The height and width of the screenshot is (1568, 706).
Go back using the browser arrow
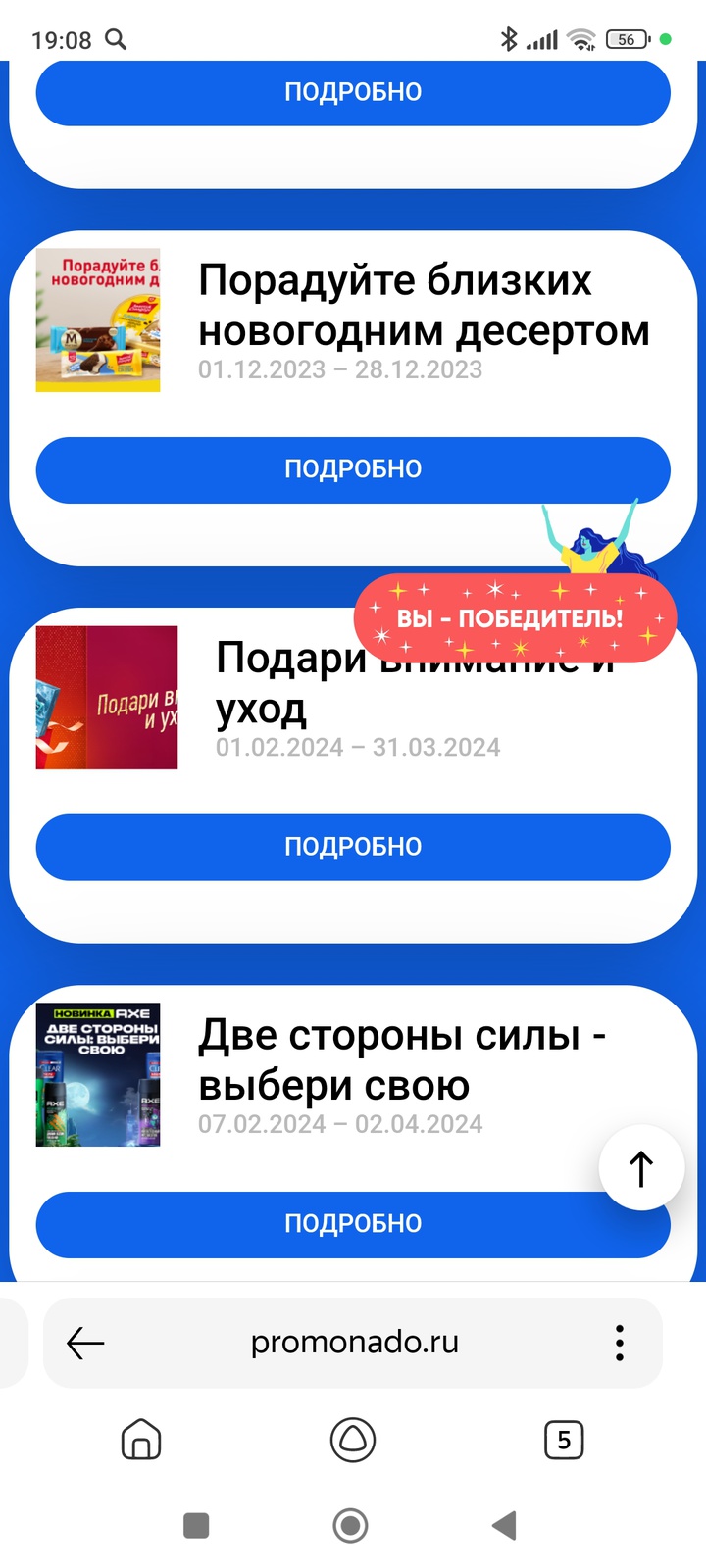pos(85,1343)
